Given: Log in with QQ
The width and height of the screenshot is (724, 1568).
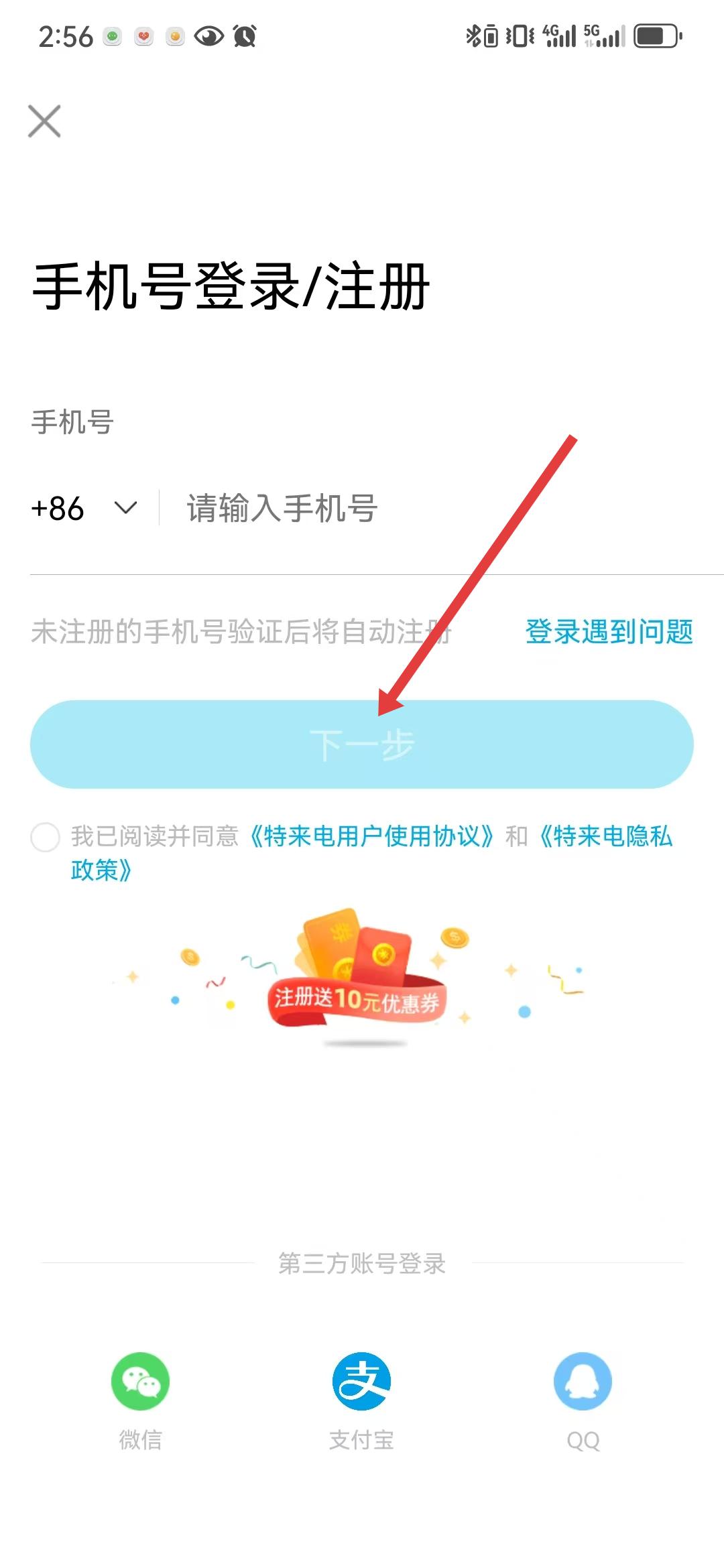Looking at the screenshot, I should (x=583, y=1382).
